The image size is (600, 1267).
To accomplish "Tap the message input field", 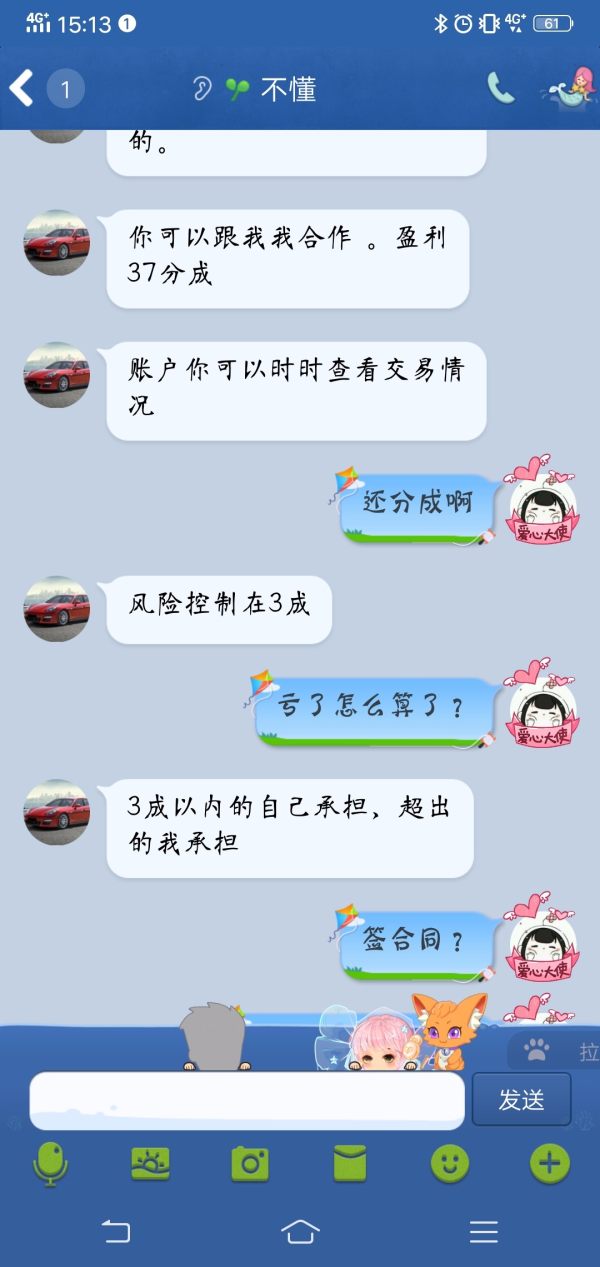I will [x=247, y=1101].
